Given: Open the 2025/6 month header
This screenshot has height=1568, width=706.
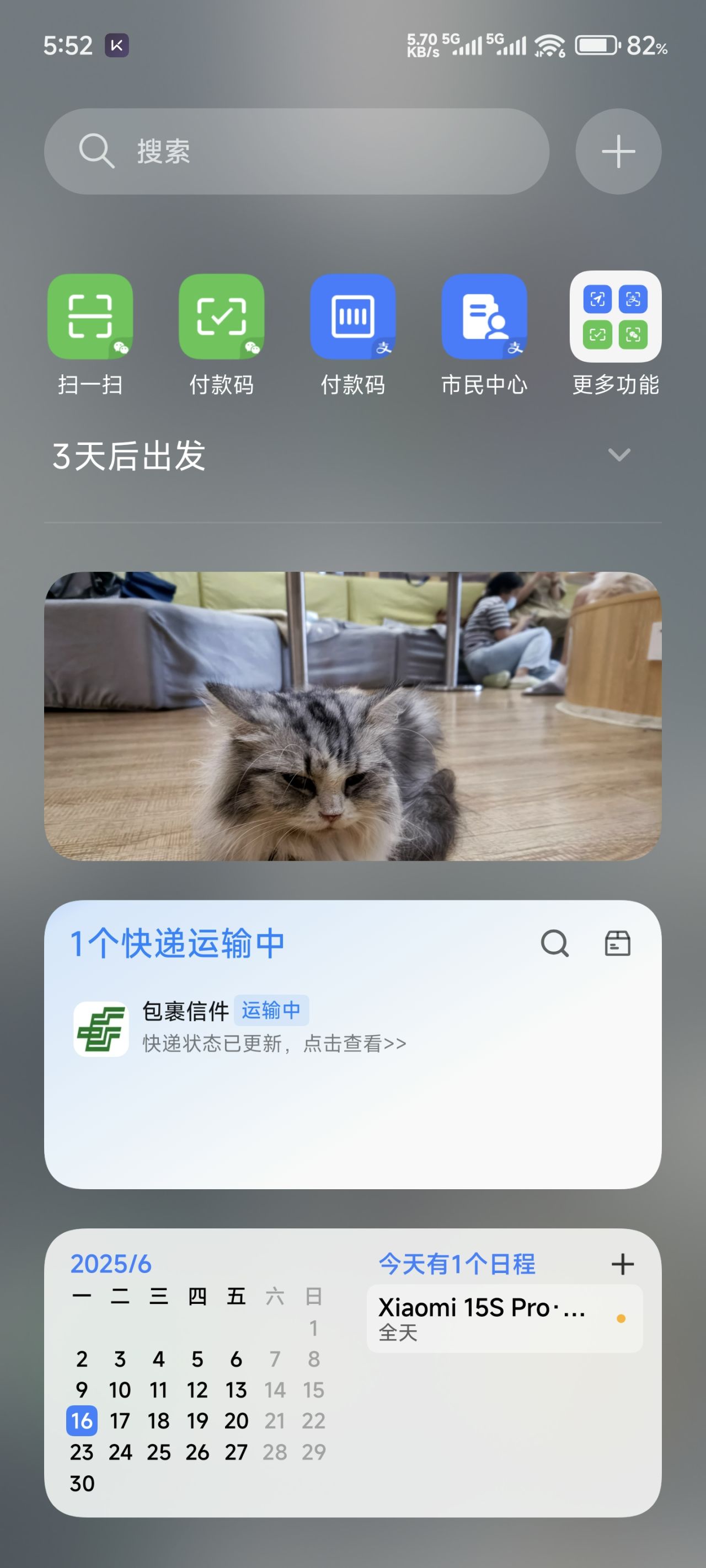Looking at the screenshot, I should tap(110, 1264).
